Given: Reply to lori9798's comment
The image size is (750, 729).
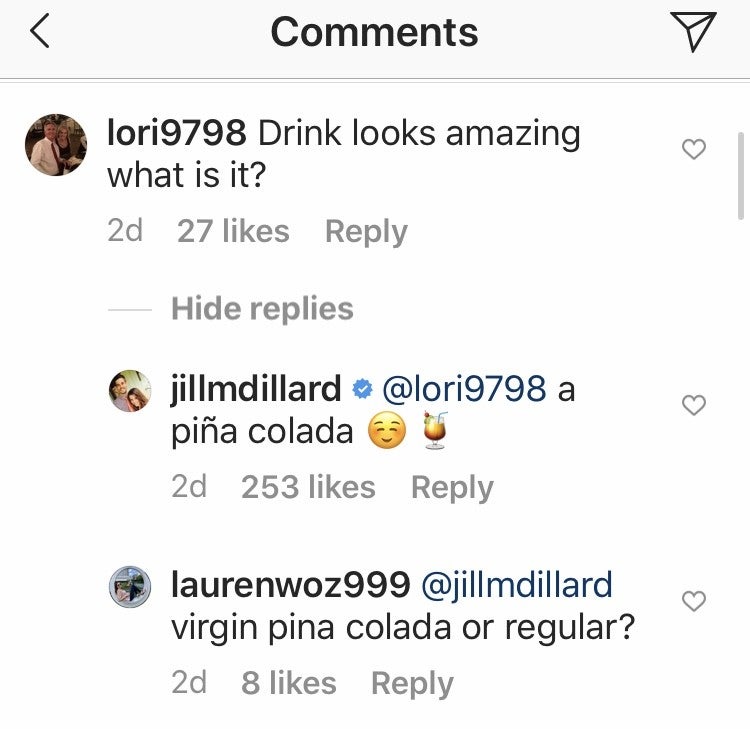Looking at the screenshot, I should tap(366, 232).
